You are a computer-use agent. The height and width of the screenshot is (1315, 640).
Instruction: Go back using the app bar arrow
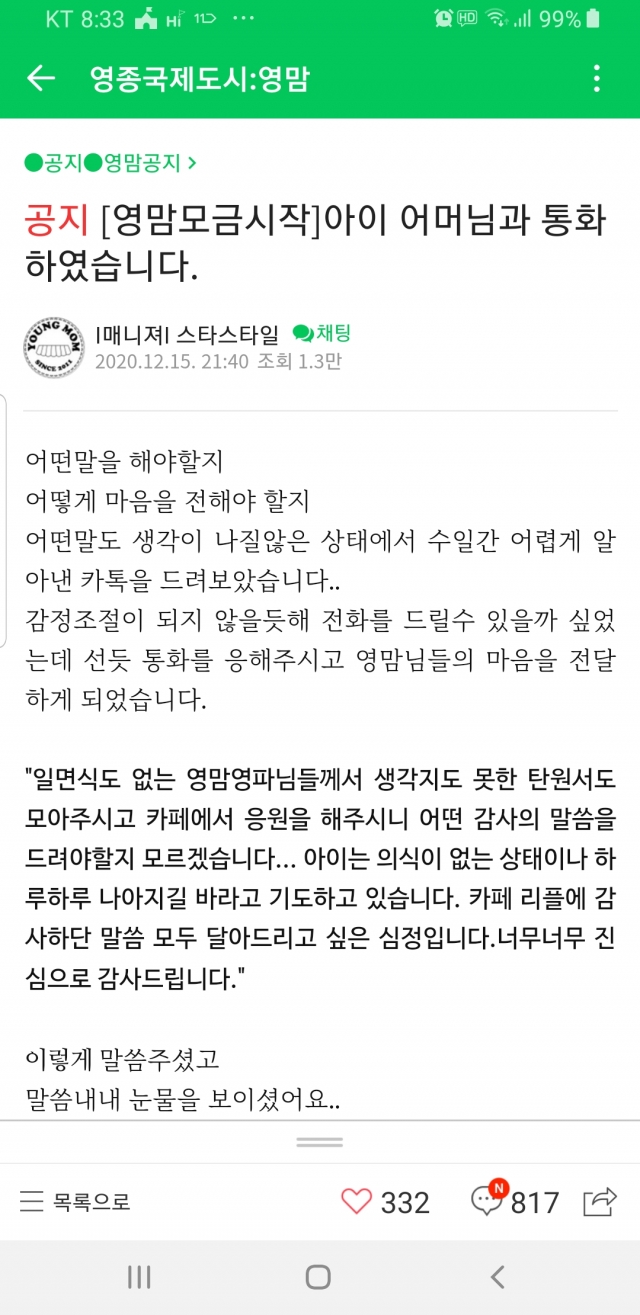[x=40, y=78]
